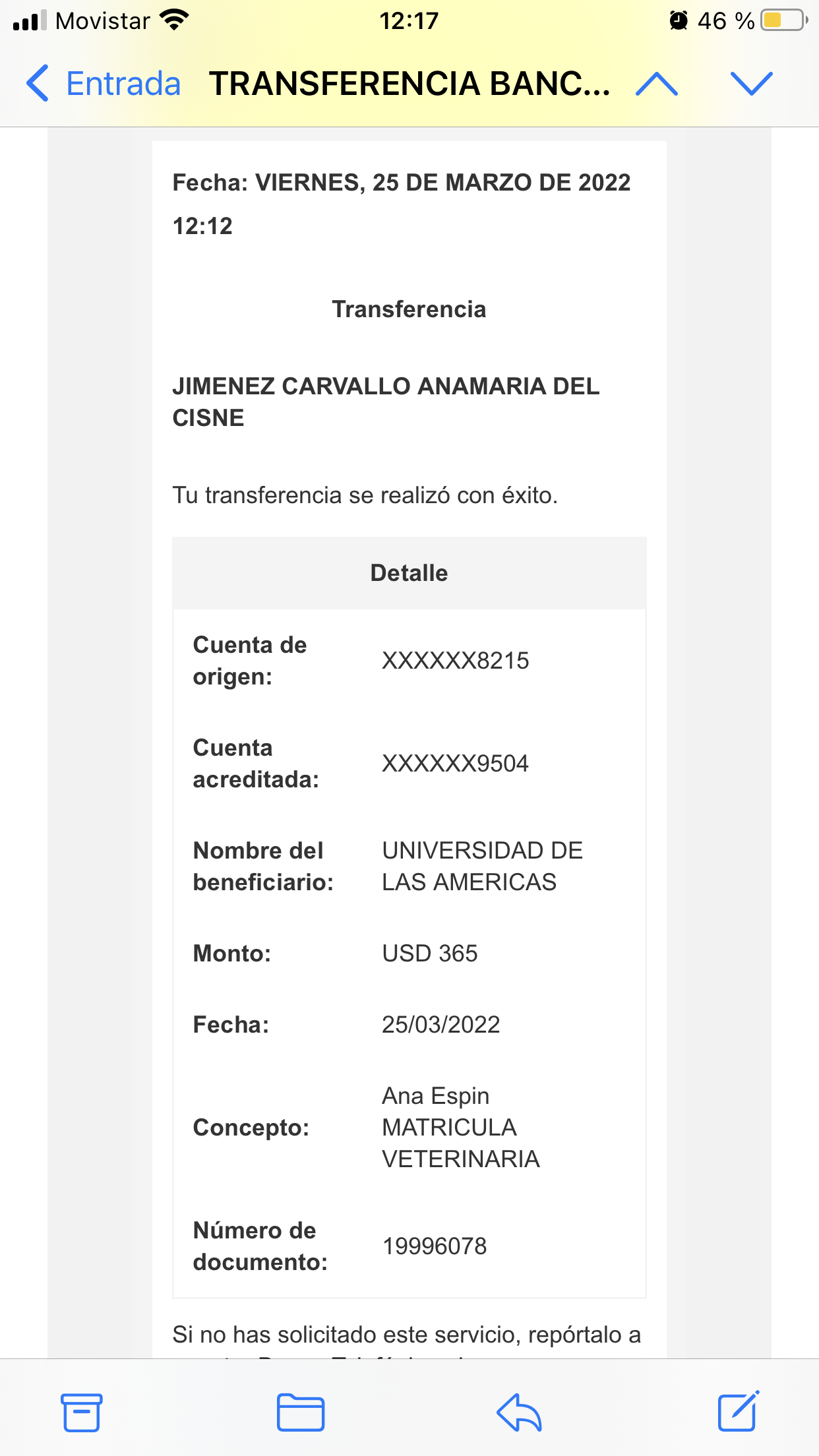Archive this email

coord(82,1412)
